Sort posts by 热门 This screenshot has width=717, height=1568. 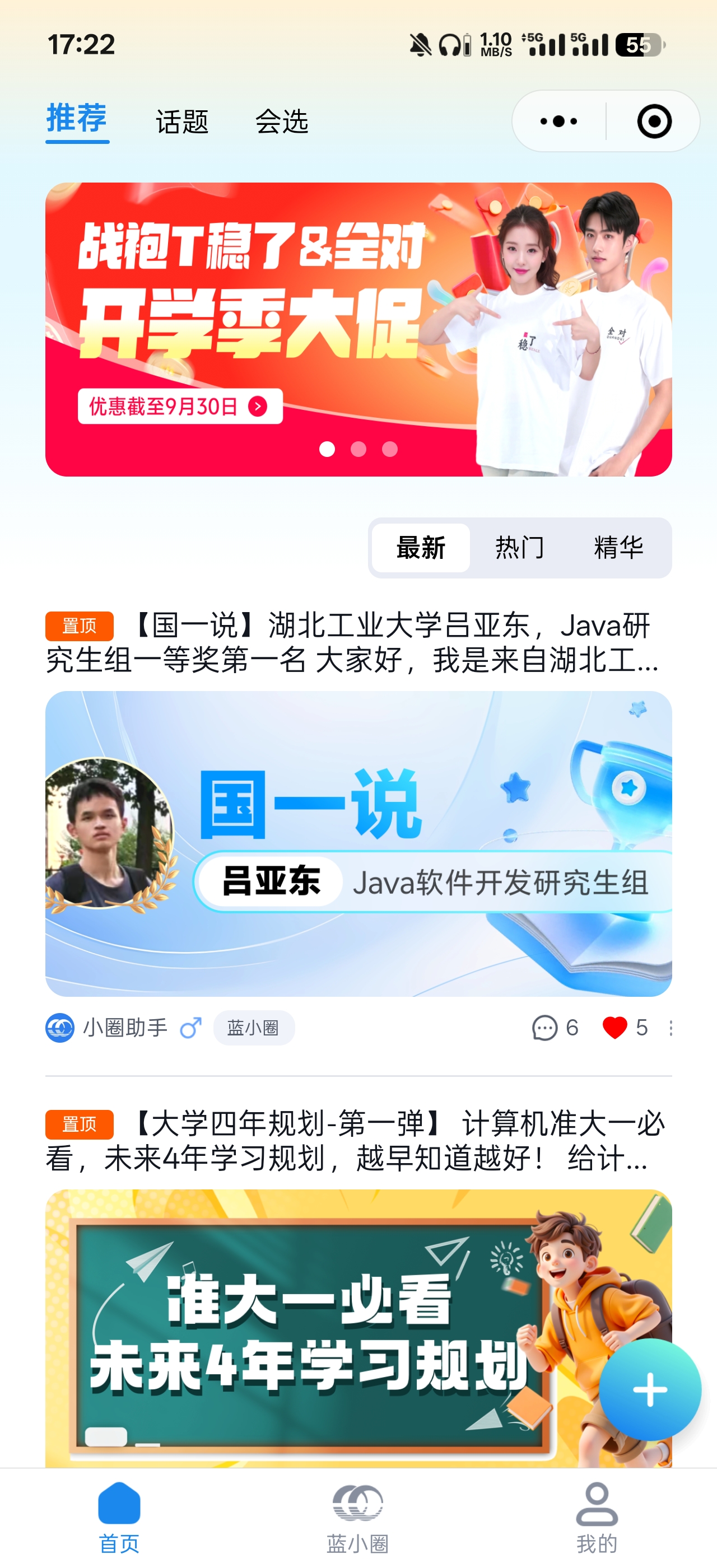coord(519,548)
